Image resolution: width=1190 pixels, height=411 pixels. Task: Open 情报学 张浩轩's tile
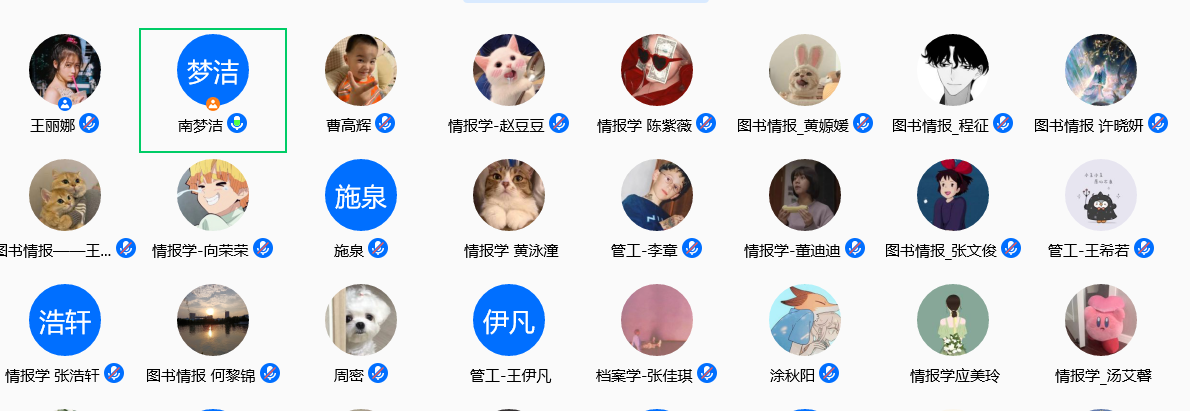[65, 321]
